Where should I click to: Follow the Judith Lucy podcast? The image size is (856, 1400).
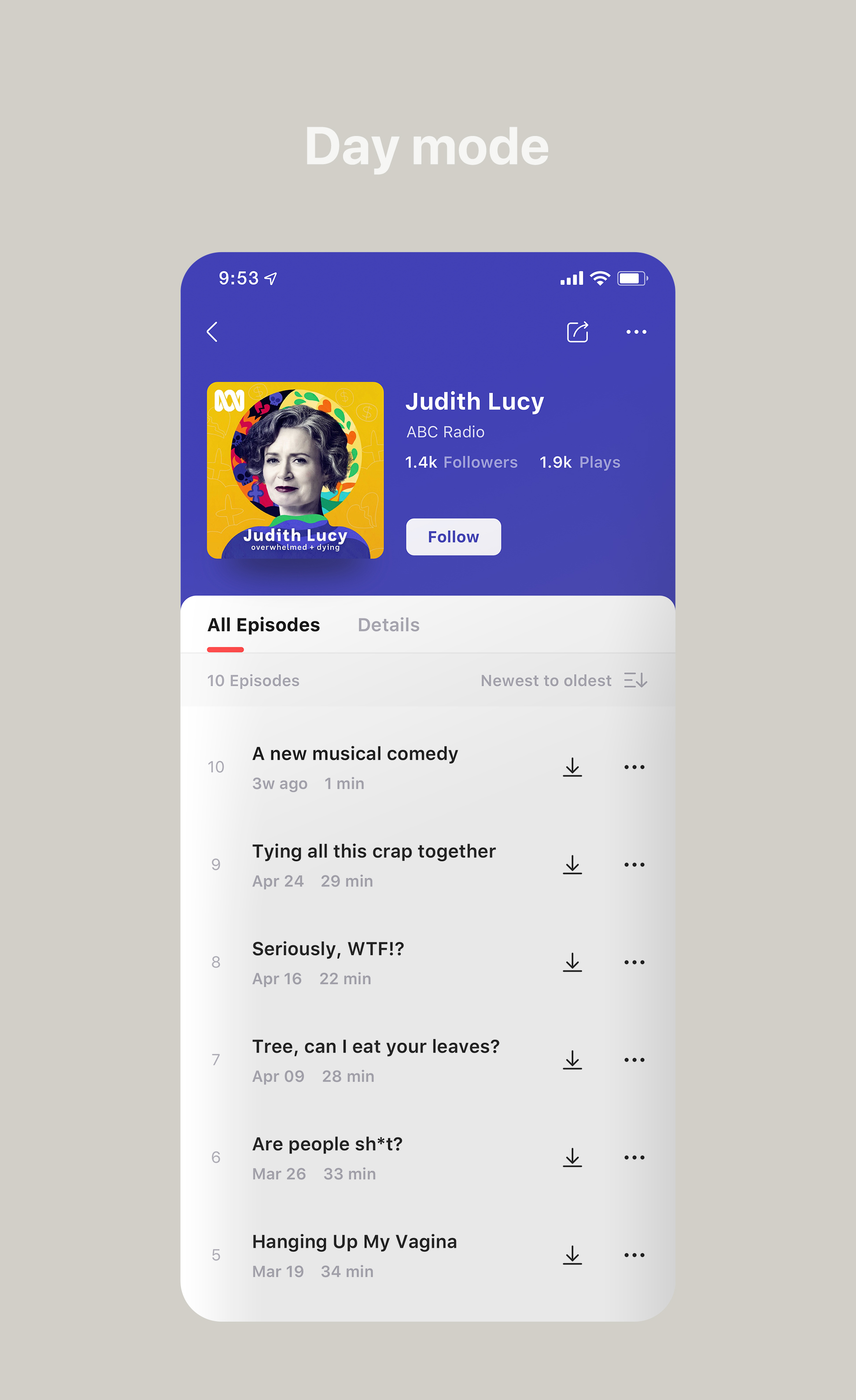[x=453, y=536]
